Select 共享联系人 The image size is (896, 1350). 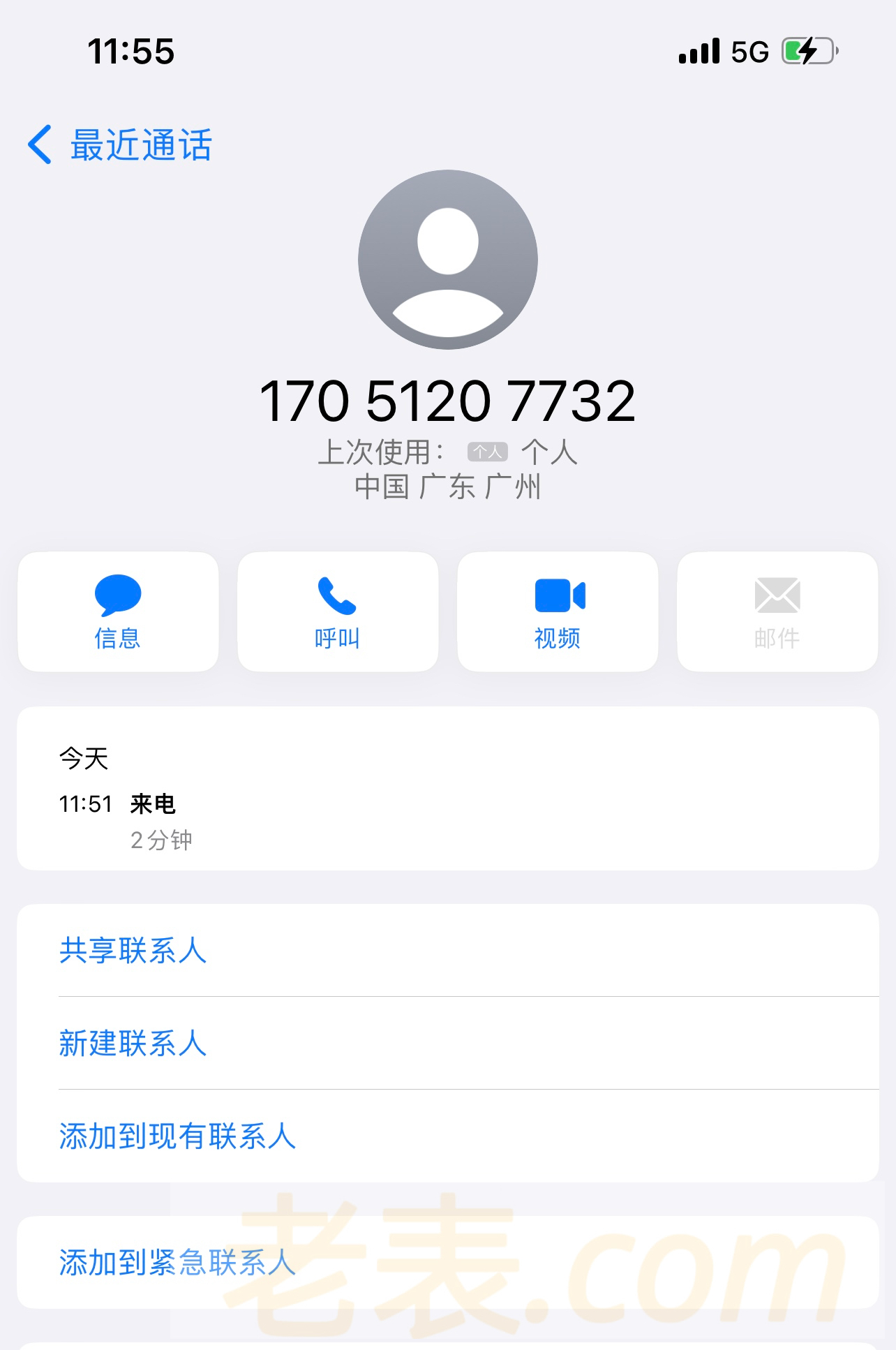click(x=133, y=950)
